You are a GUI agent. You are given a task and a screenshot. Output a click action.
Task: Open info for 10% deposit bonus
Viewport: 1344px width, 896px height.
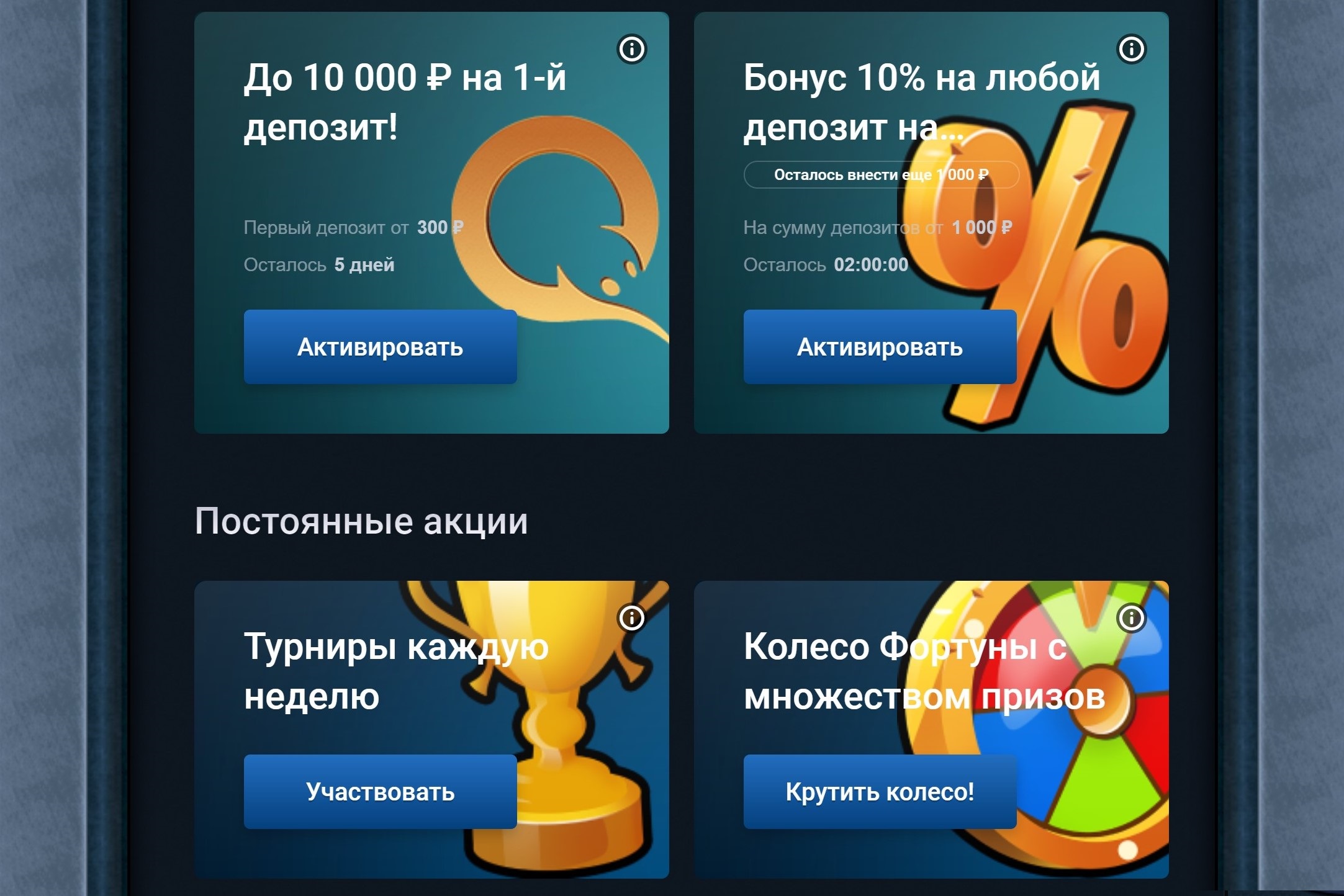point(1131,49)
